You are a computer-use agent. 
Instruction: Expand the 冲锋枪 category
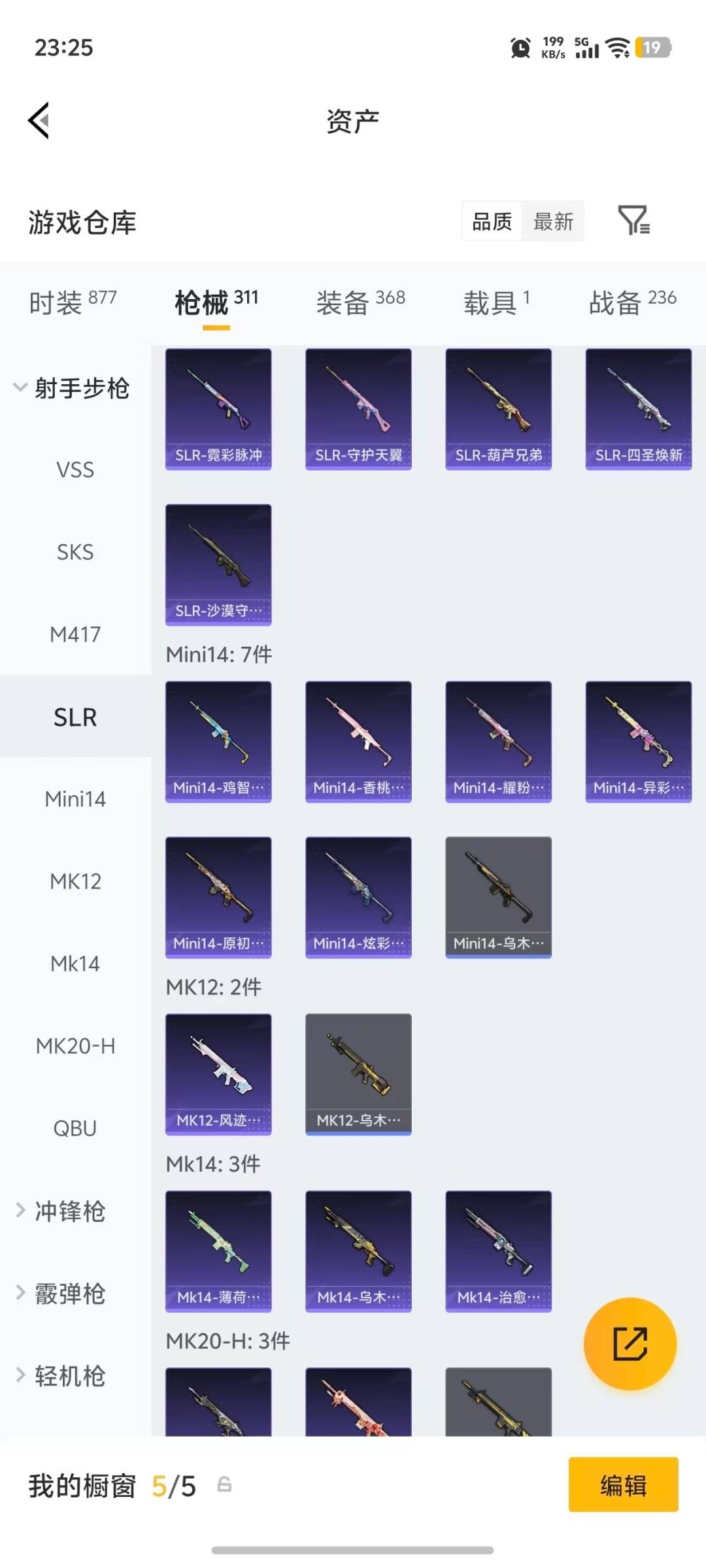(62, 1211)
